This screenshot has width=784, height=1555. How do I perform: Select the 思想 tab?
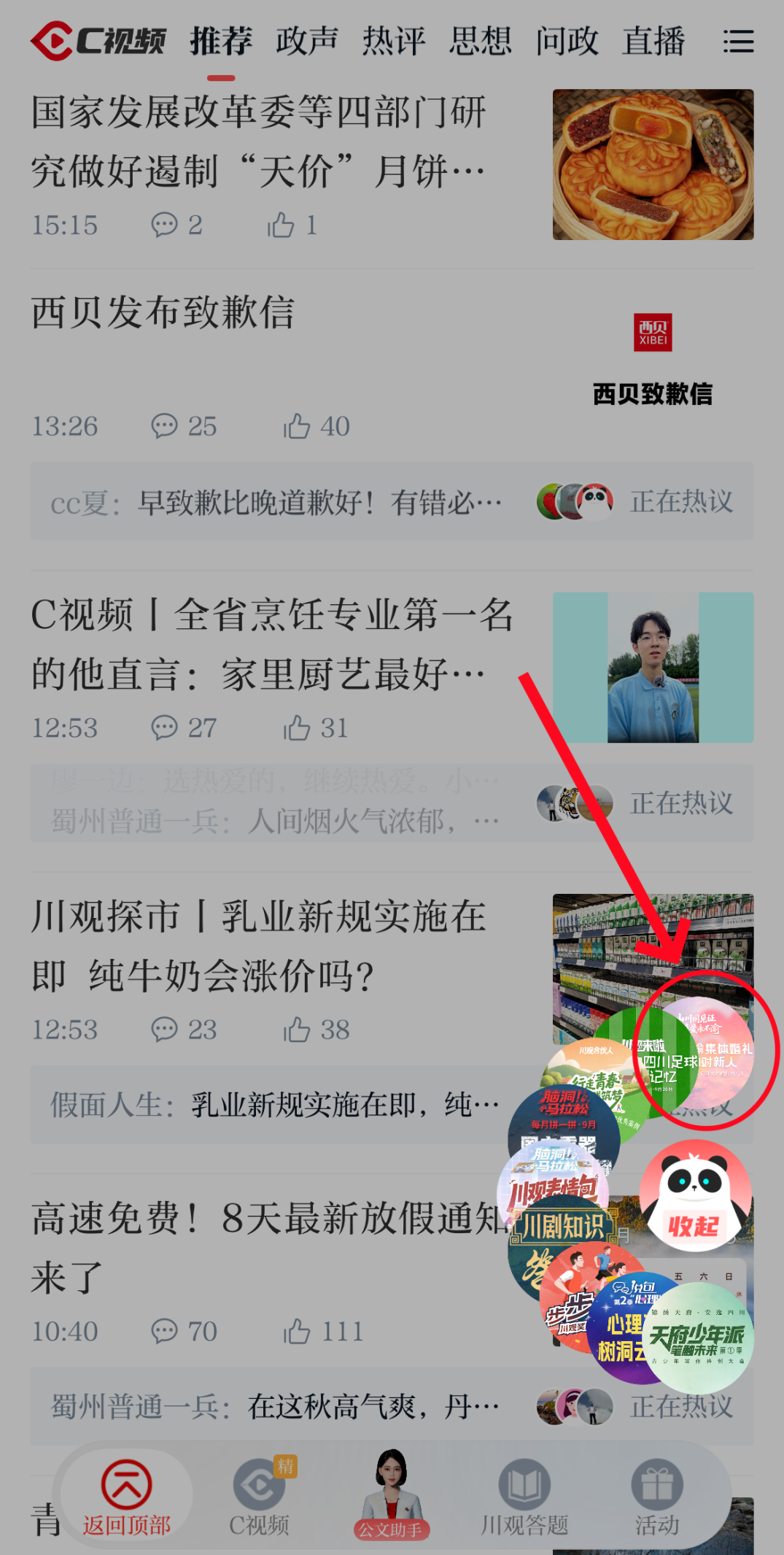point(481,41)
